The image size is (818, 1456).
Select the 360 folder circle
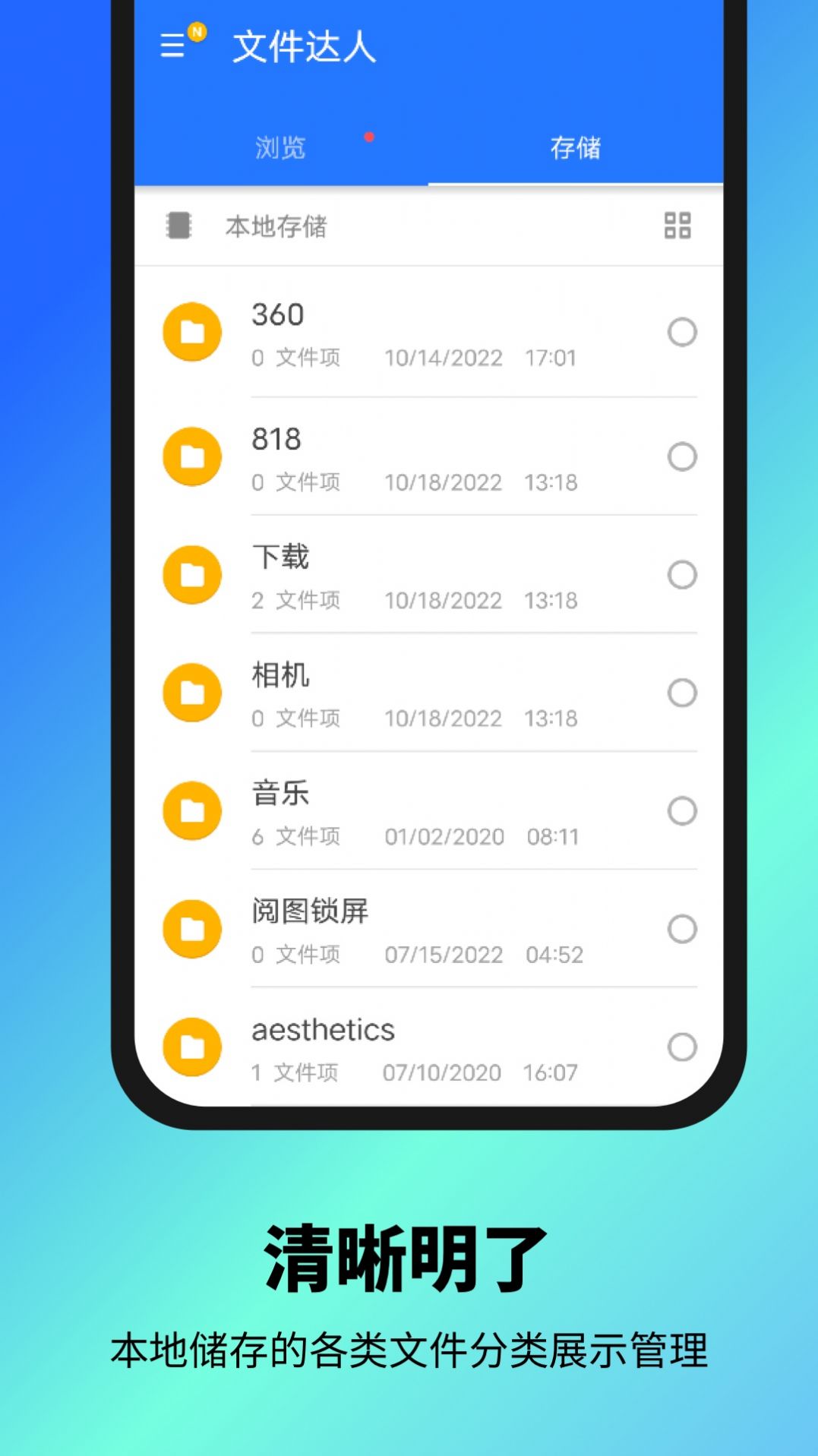pyautogui.click(x=683, y=332)
